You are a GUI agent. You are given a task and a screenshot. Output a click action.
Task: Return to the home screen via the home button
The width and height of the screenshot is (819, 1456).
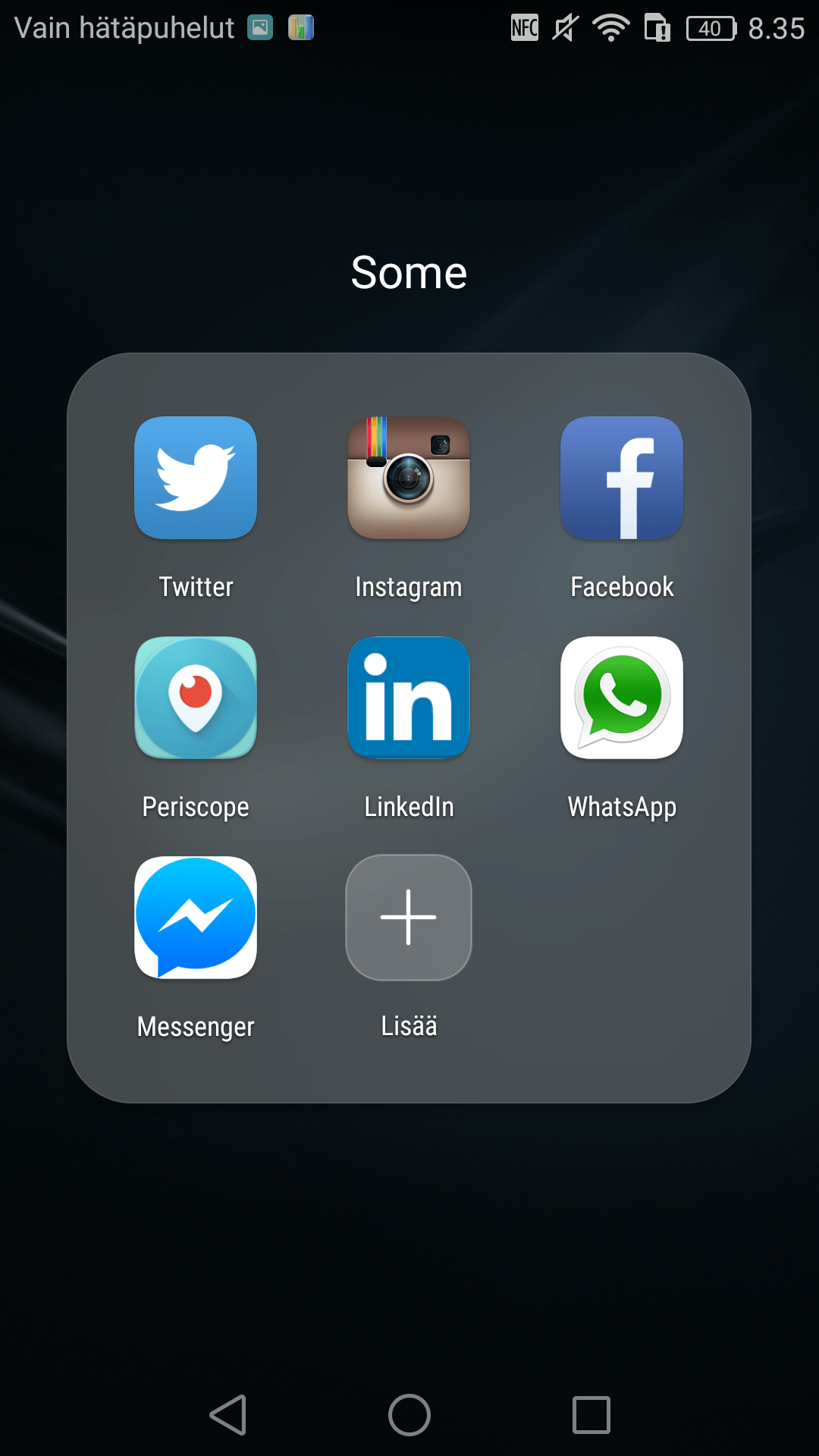click(x=409, y=1415)
